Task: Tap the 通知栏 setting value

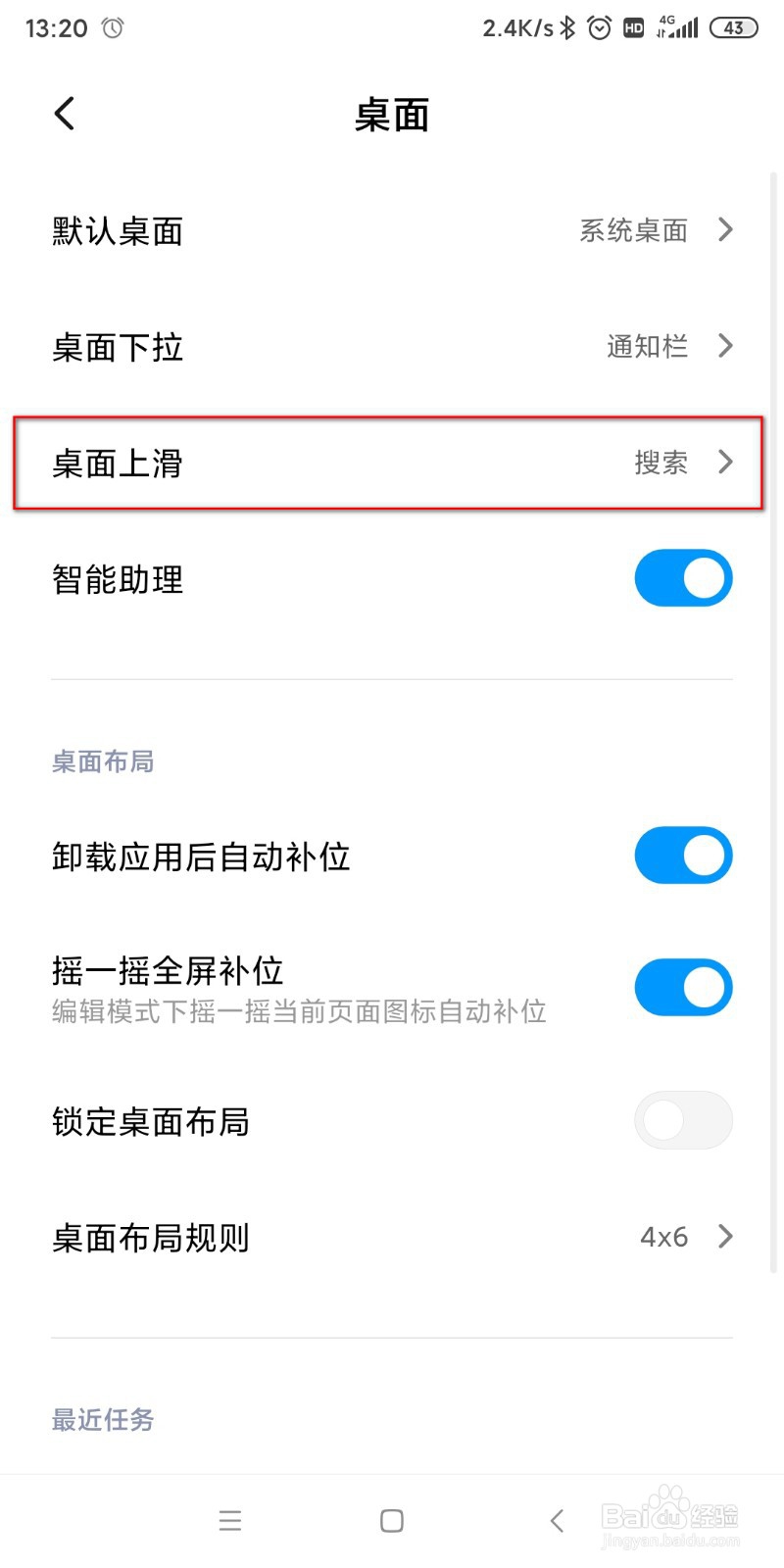Action: (646, 346)
